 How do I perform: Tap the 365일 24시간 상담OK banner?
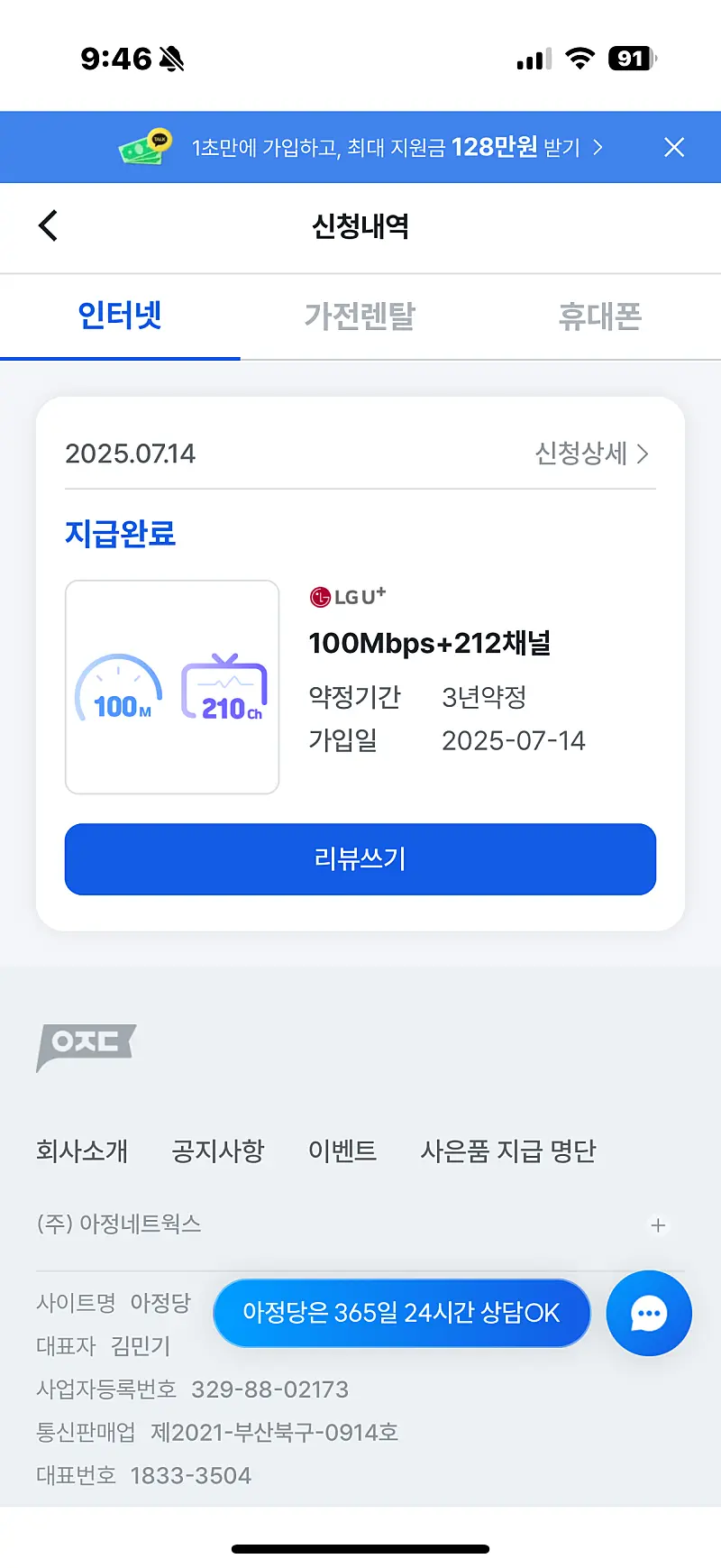click(401, 1313)
